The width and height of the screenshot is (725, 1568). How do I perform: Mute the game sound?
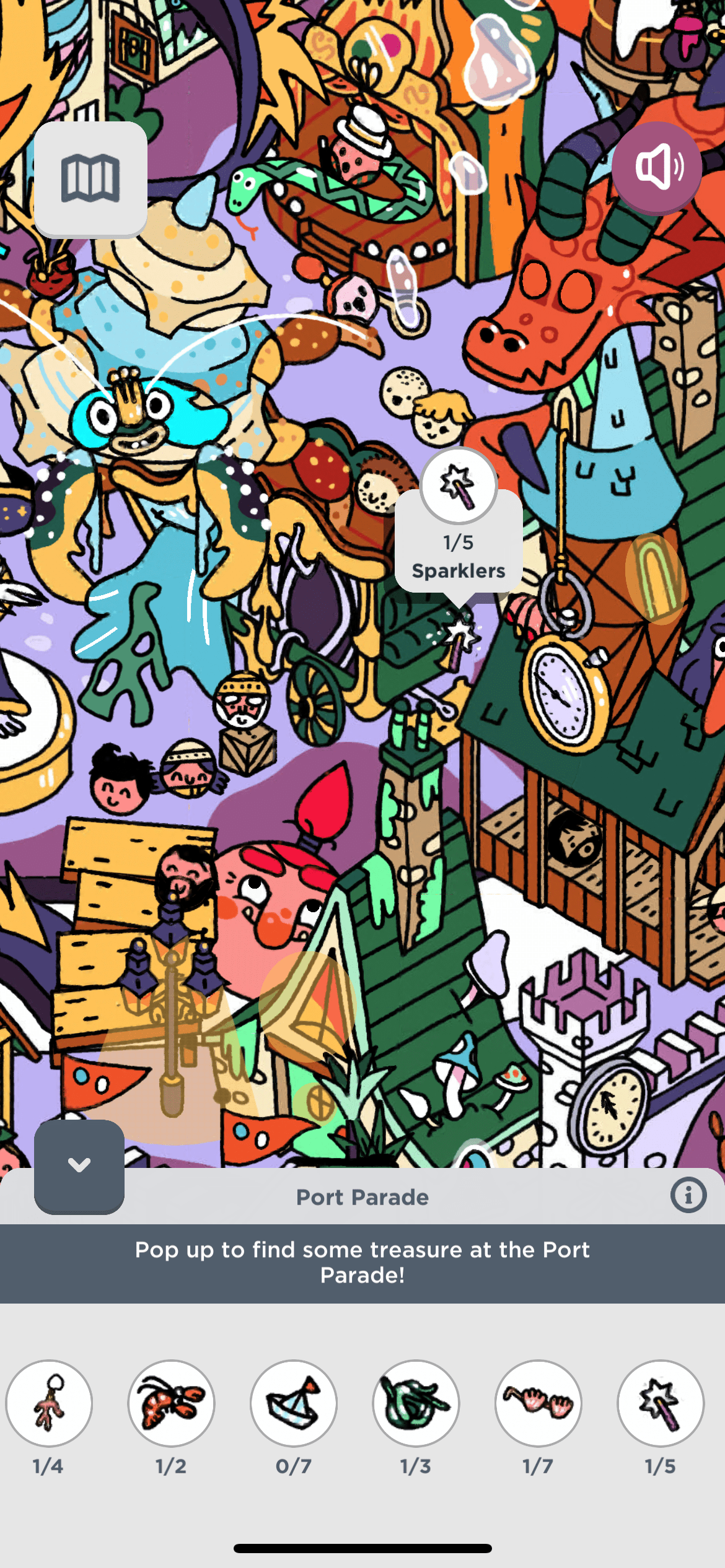point(657,167)
